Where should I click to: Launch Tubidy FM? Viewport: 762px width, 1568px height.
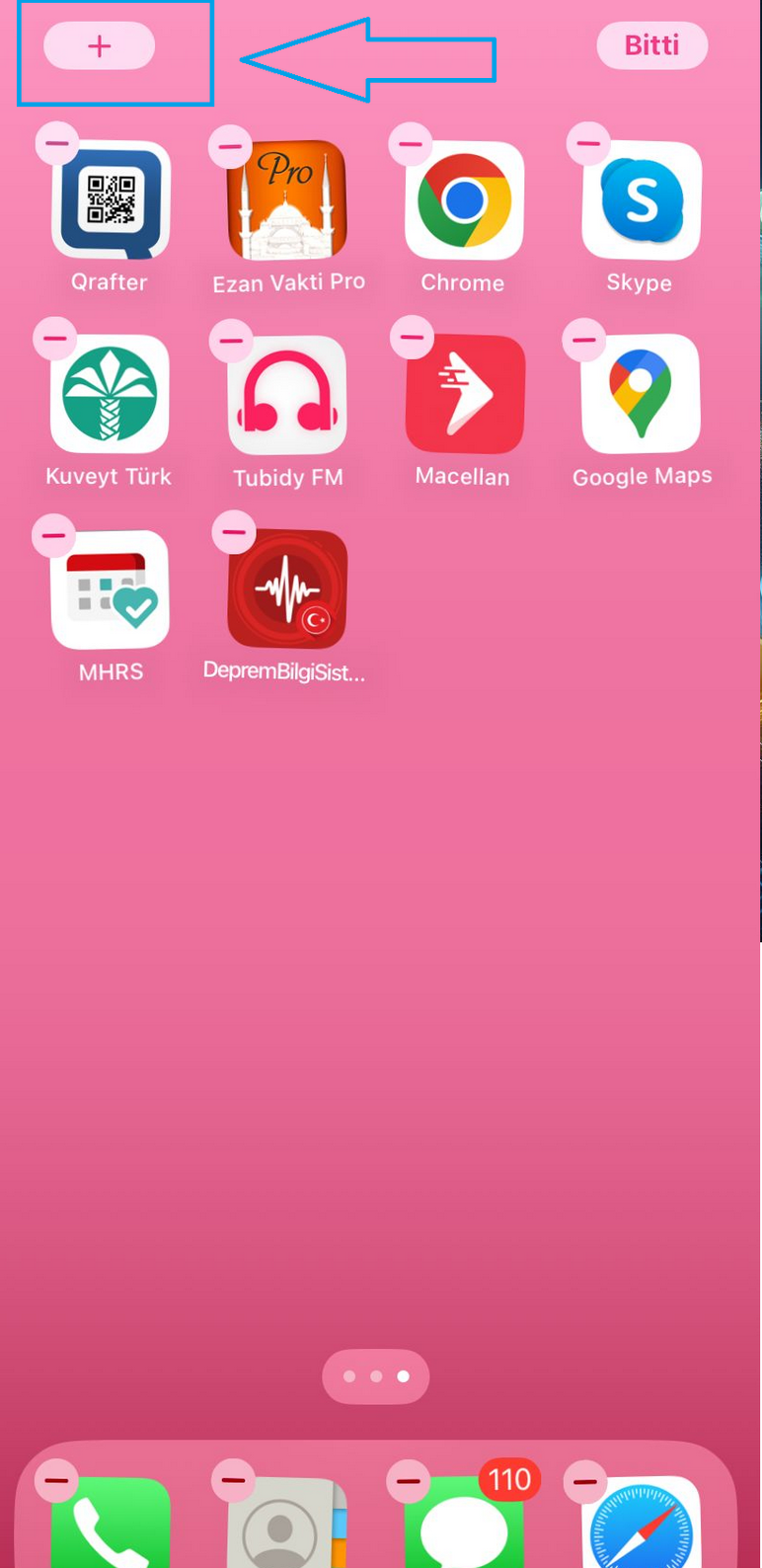[x=287, y=394]
